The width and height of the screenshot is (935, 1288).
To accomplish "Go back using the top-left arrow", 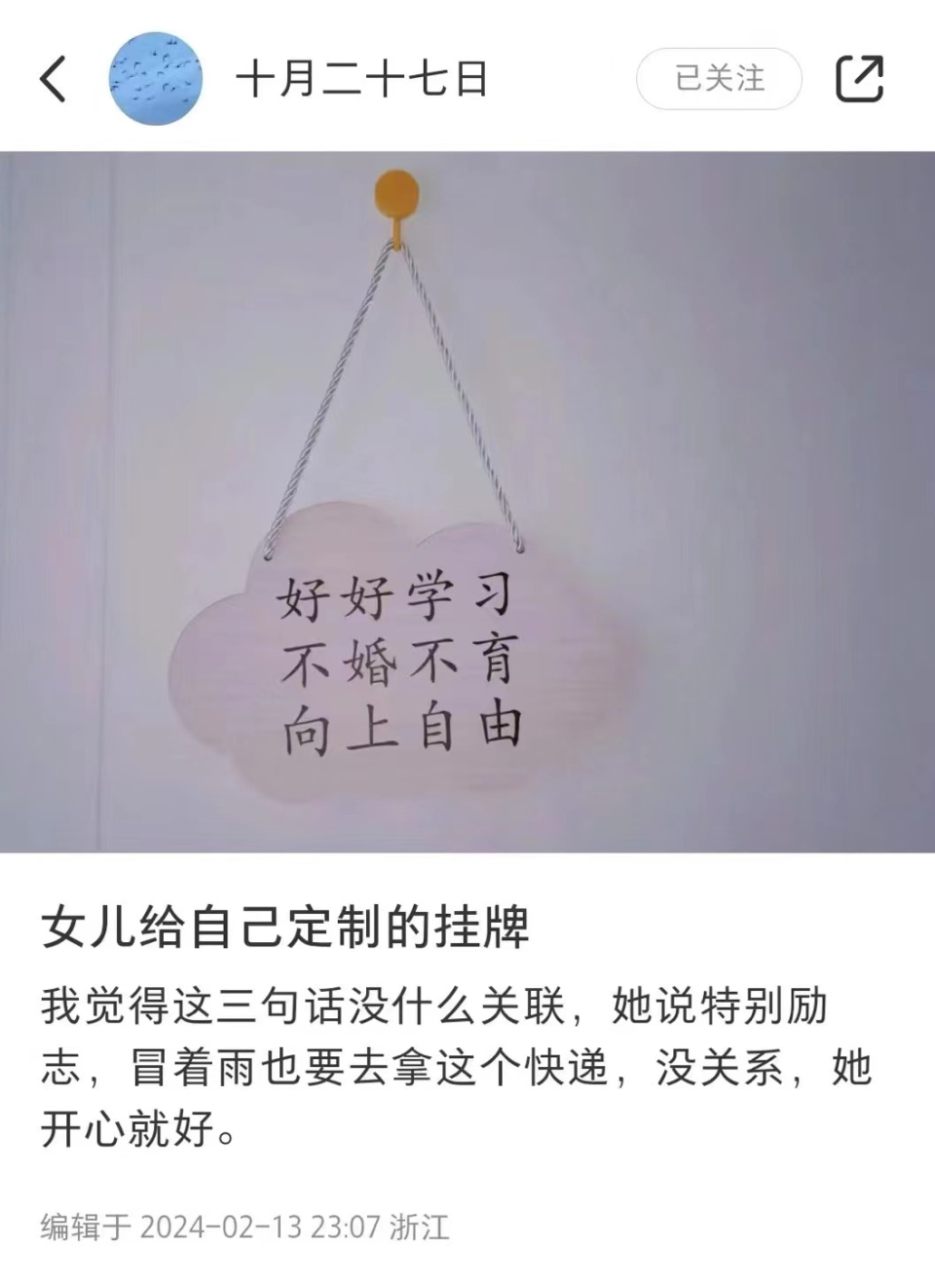I will (x=54, y=79).
